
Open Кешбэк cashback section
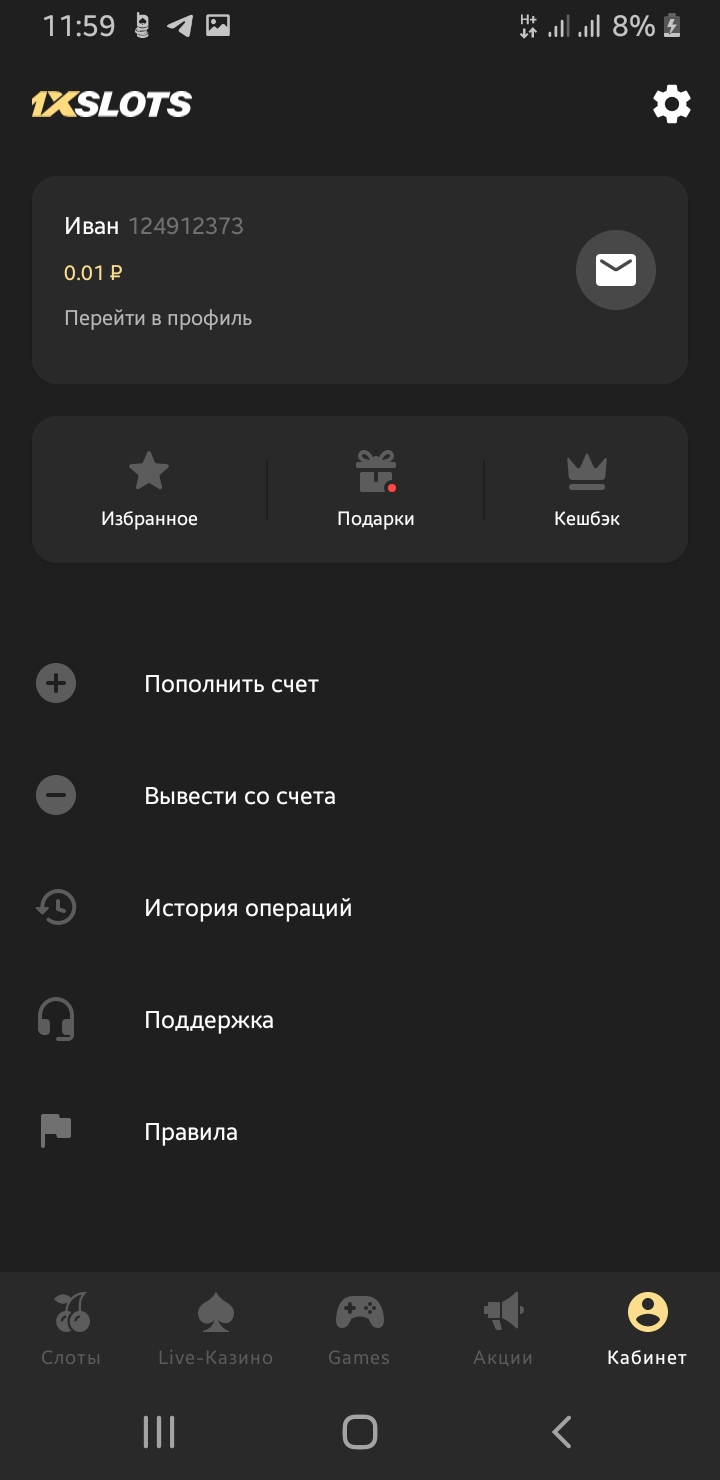coord(587,489)
